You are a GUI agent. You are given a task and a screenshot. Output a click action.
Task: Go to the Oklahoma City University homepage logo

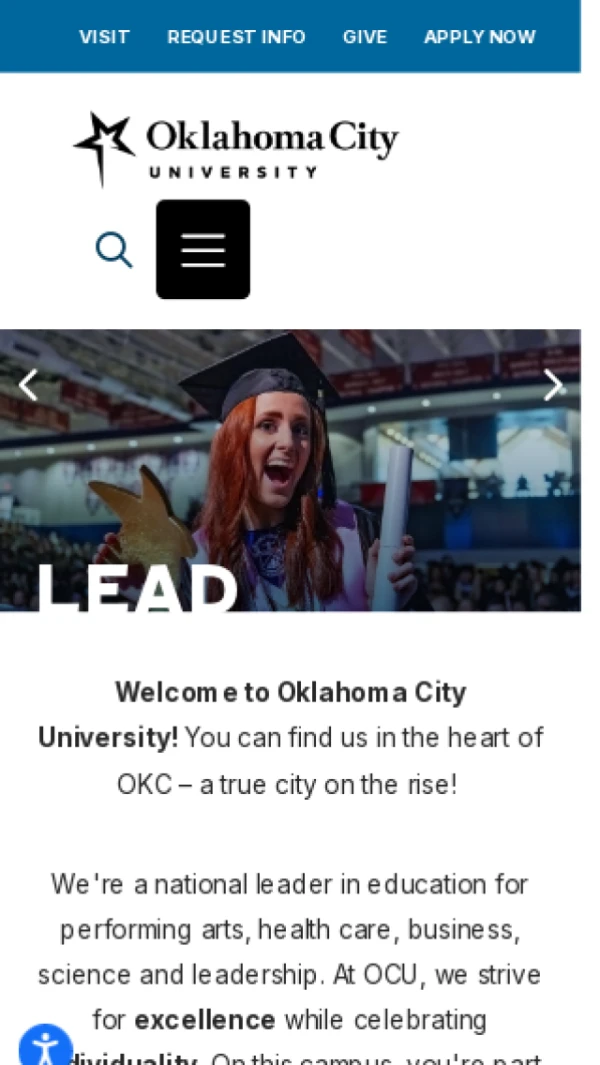[x=236, y=148]
